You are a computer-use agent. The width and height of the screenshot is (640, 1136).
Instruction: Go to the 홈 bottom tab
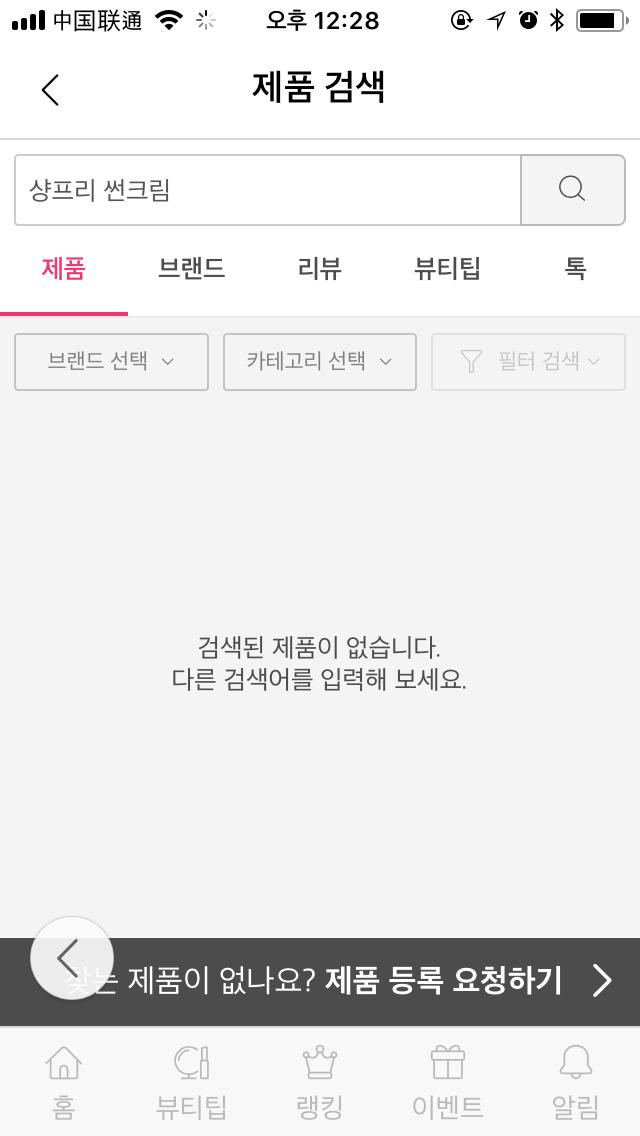pyautogui.click(x=63, y=1082)
